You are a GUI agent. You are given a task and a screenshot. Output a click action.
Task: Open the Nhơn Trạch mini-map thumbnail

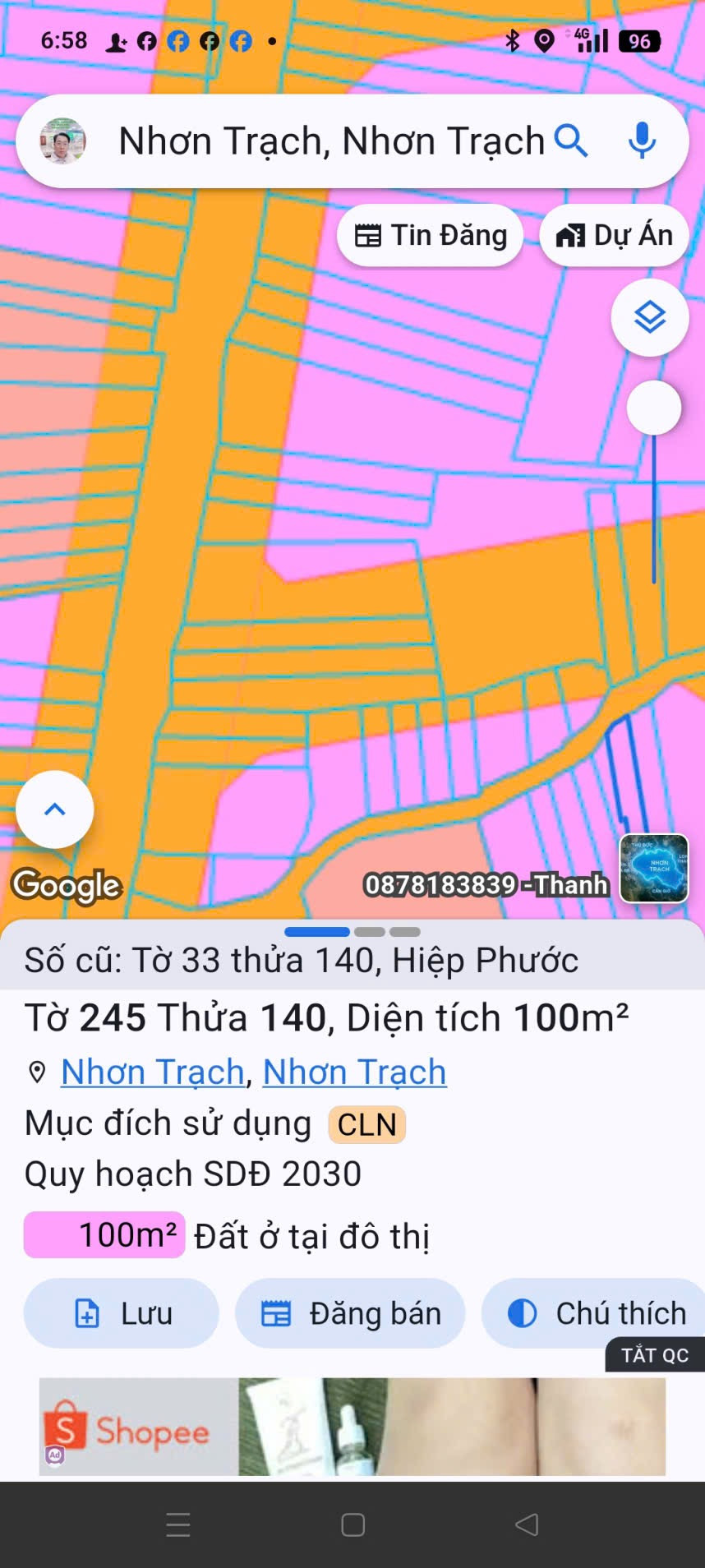[x=654, y=868]
